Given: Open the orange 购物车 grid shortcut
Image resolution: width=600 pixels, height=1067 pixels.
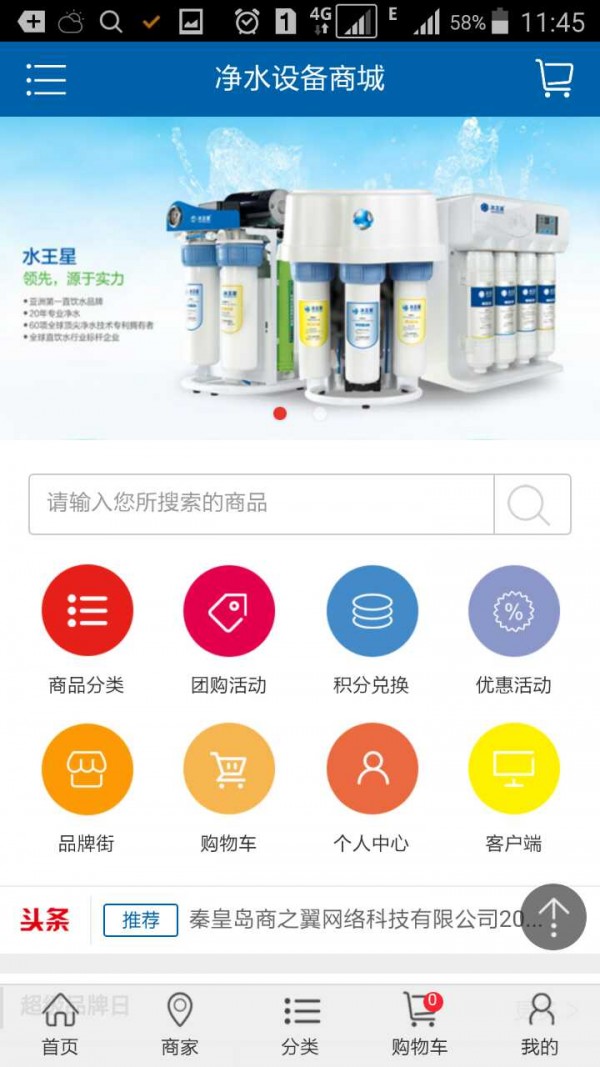Looking at the screenshot, I should point(229,769).
